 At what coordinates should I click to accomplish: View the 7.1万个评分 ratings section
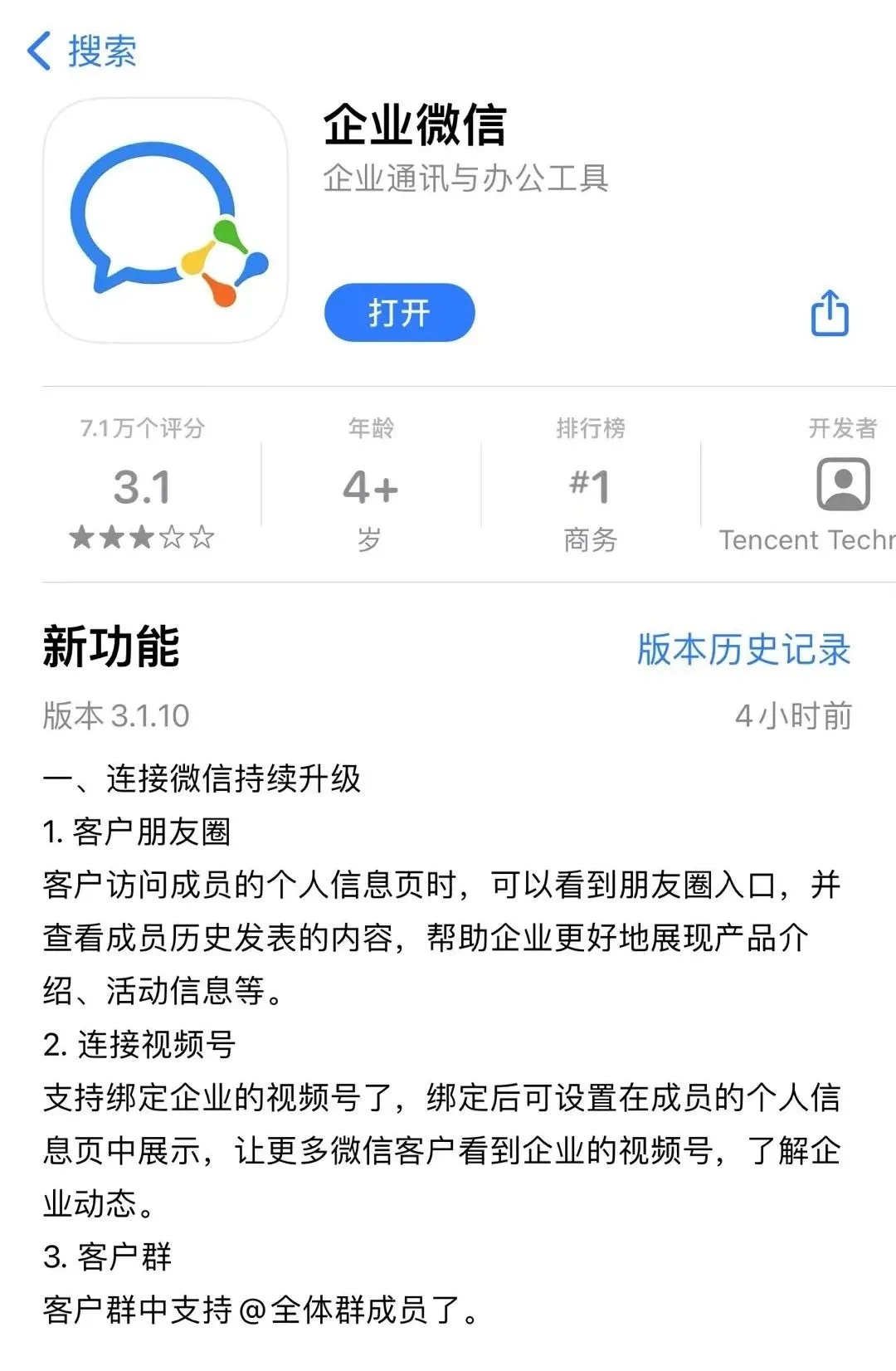(142, 487)
